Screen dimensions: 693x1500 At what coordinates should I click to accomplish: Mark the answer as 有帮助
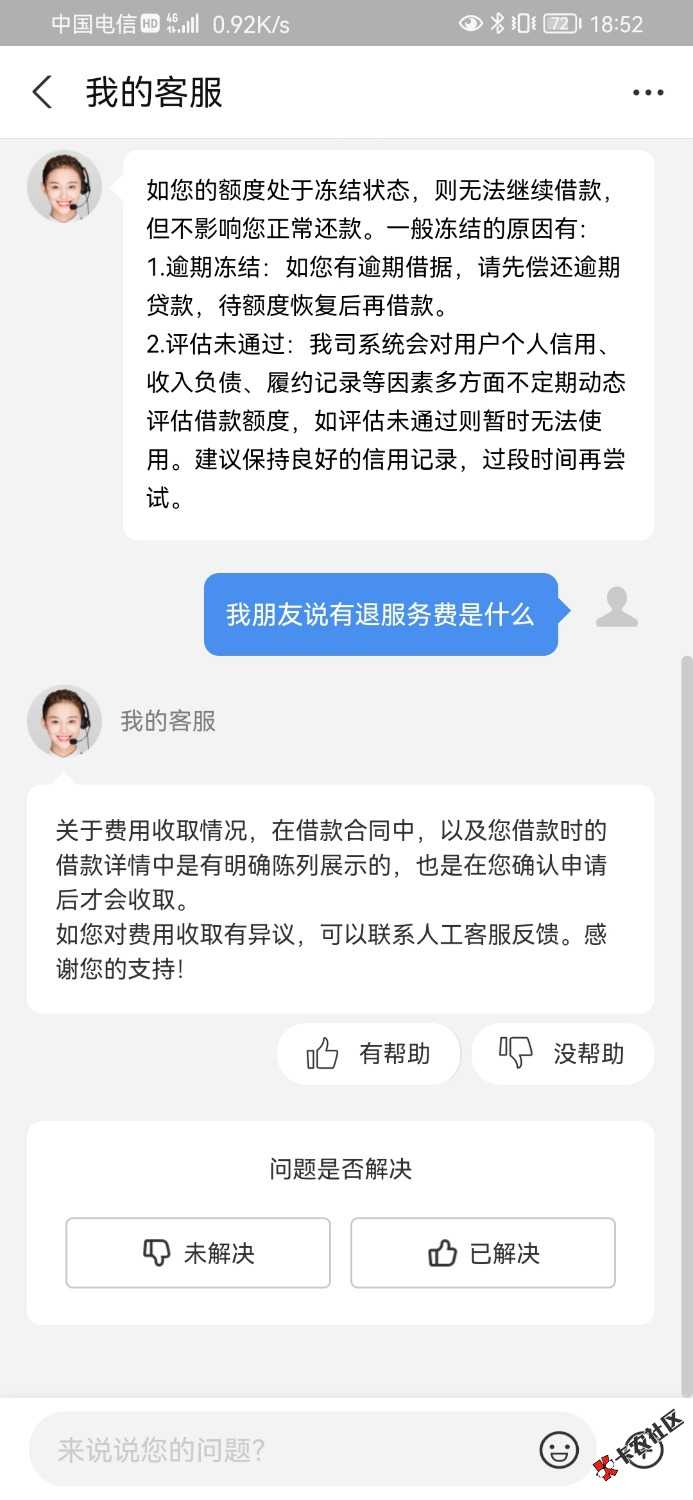click(368, 1053)
